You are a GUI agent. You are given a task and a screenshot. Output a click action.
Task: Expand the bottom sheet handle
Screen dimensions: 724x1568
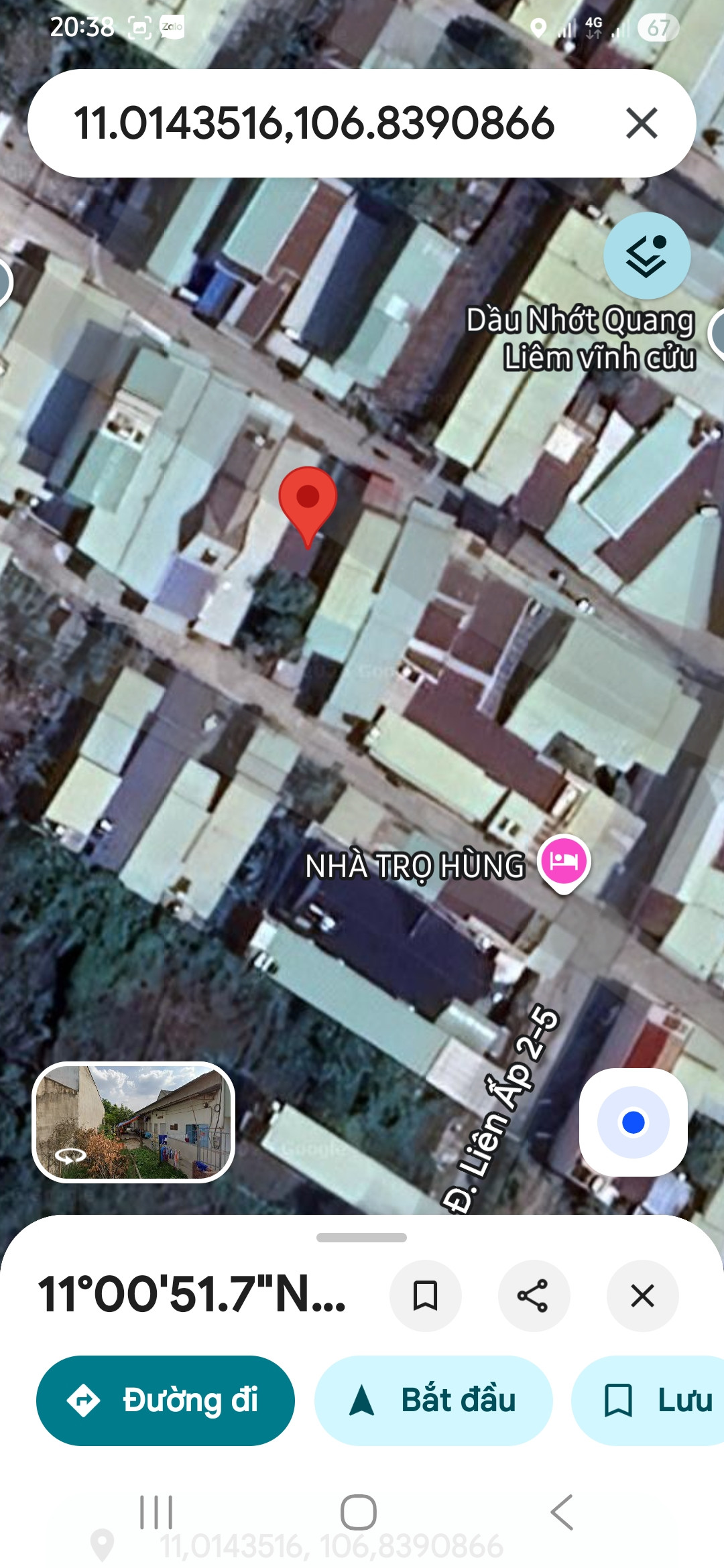click(362, 1238)
